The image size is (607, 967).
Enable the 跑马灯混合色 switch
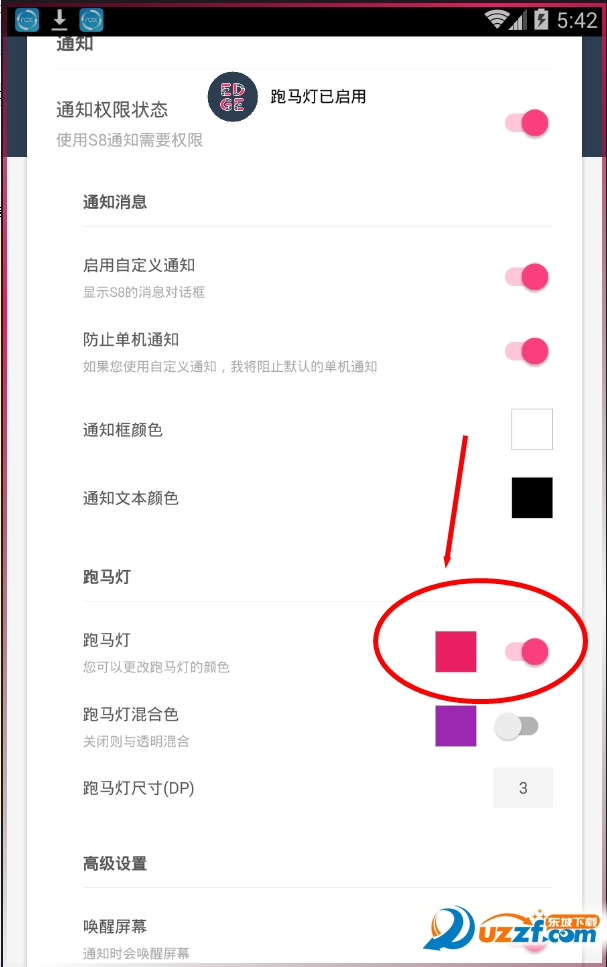pos(517,727)
